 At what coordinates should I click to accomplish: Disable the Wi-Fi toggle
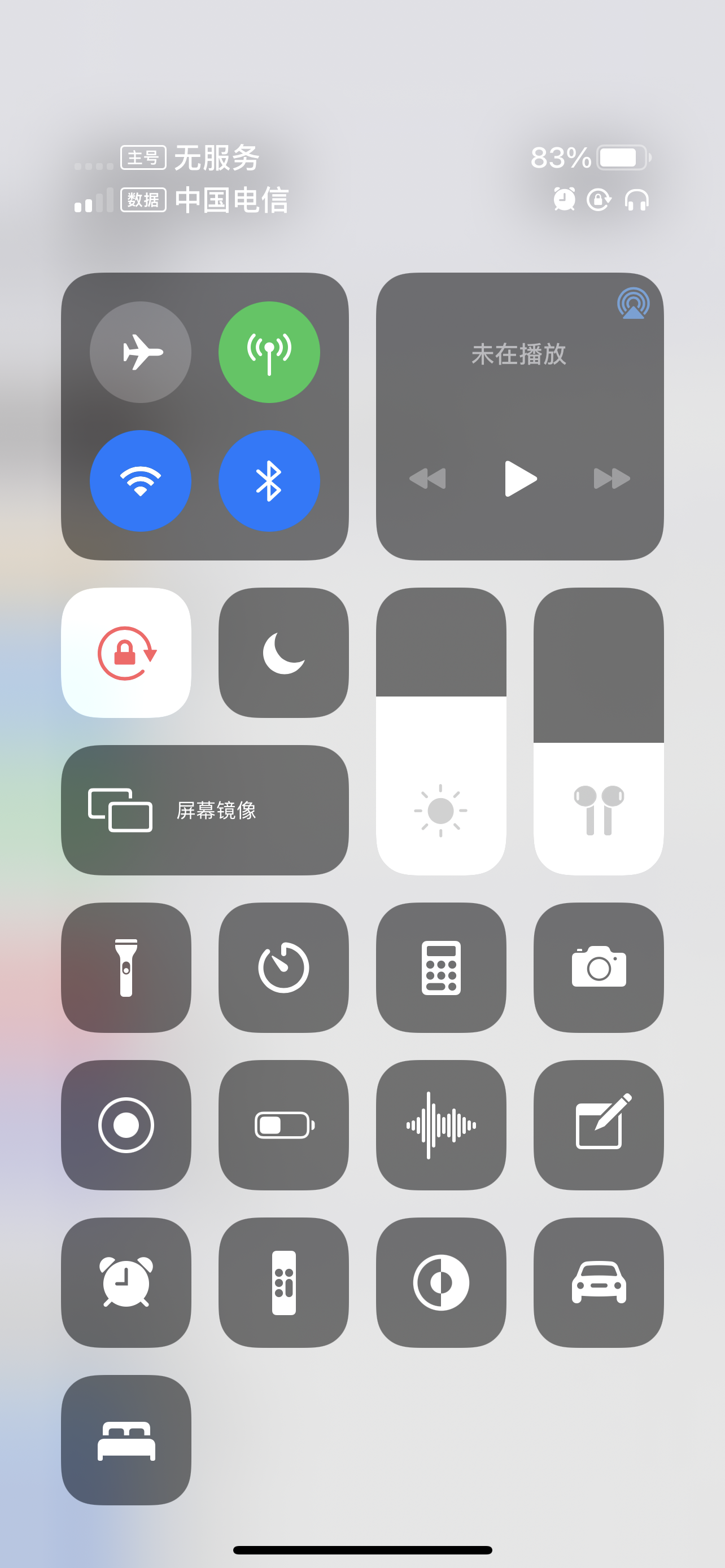click(140, 480)
